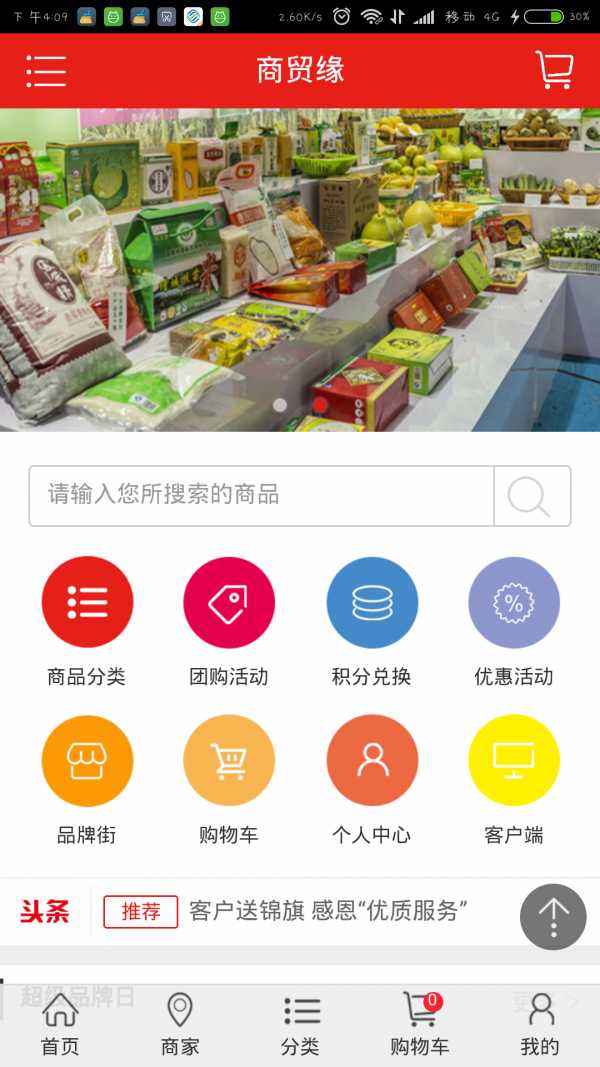Tap the product display banner image
This screenshot has height=1067, width=600.
click(300, 270)
